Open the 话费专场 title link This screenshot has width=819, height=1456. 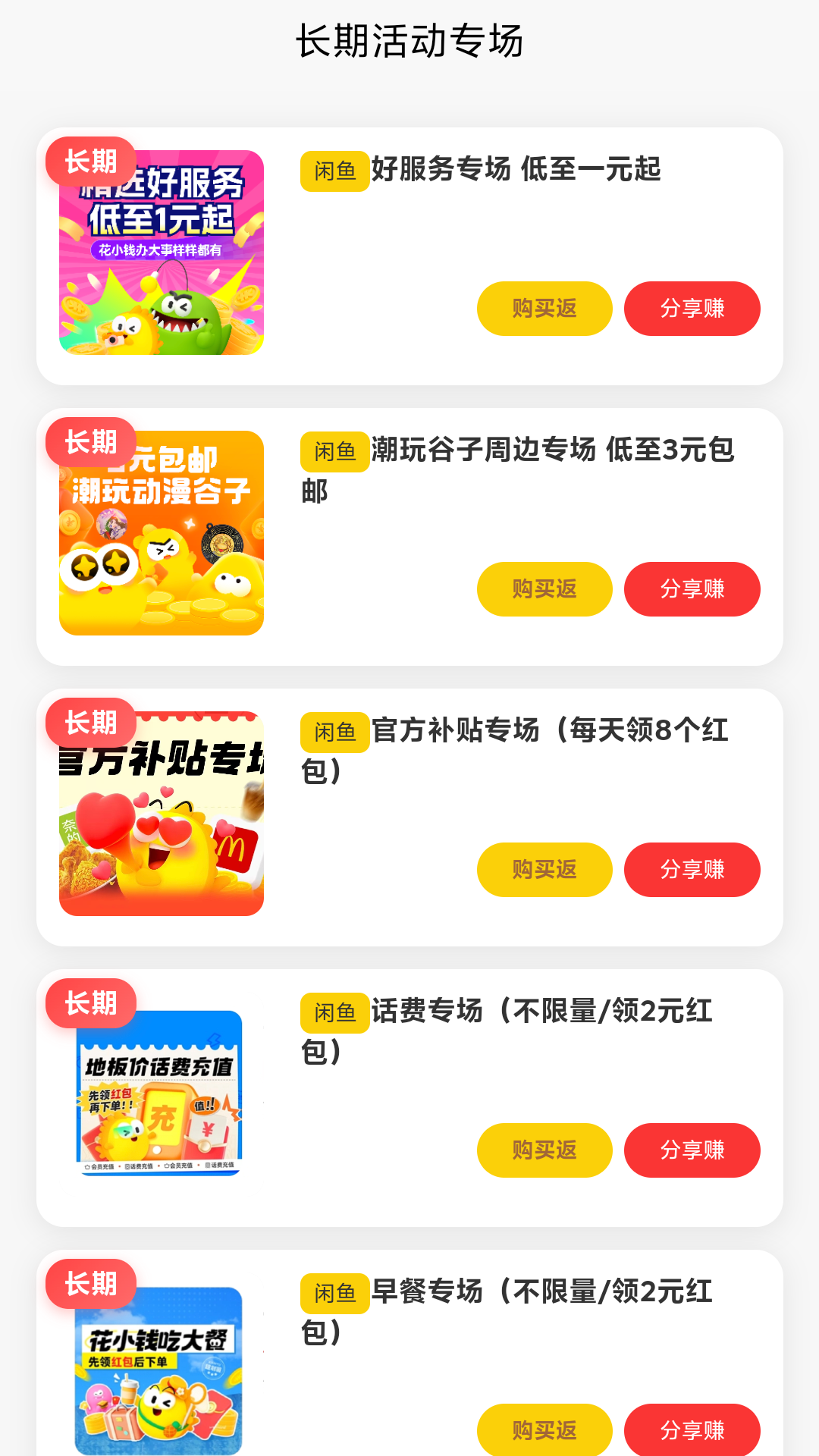[523, 1012]
